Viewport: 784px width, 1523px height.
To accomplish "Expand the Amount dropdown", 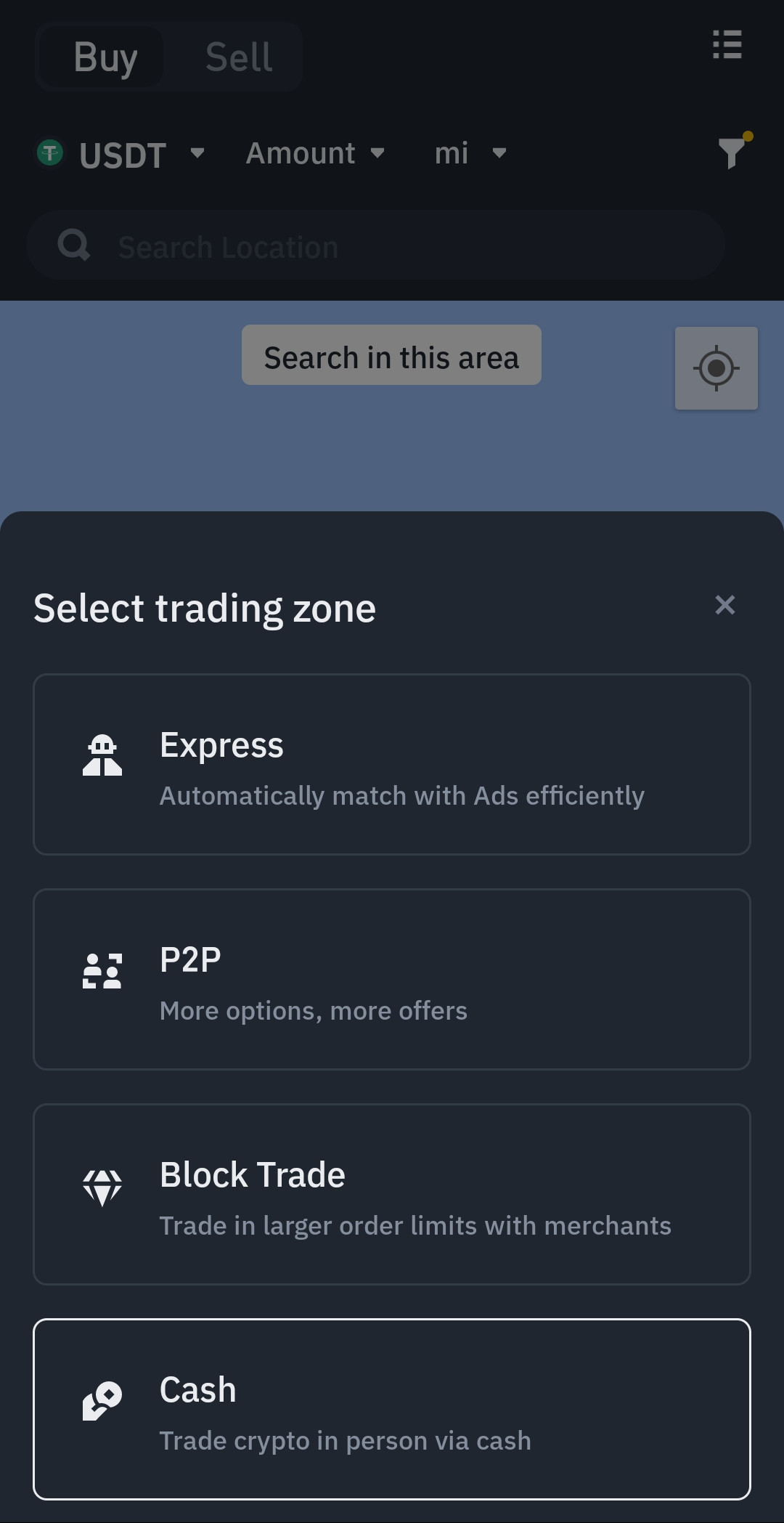I will pos(316,153).
